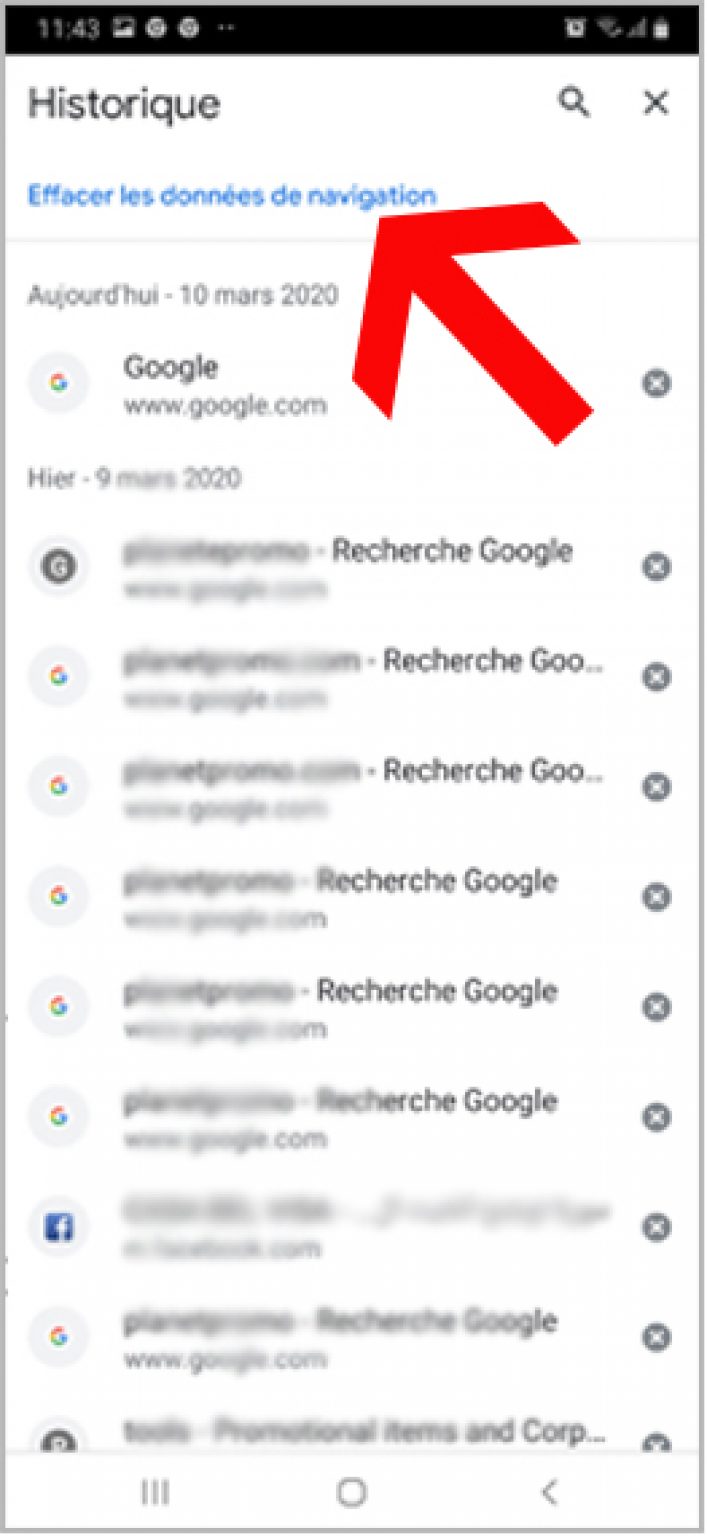Screen dimensions: 707x1536
Task: Close the Historique screen
Action: 655,102
